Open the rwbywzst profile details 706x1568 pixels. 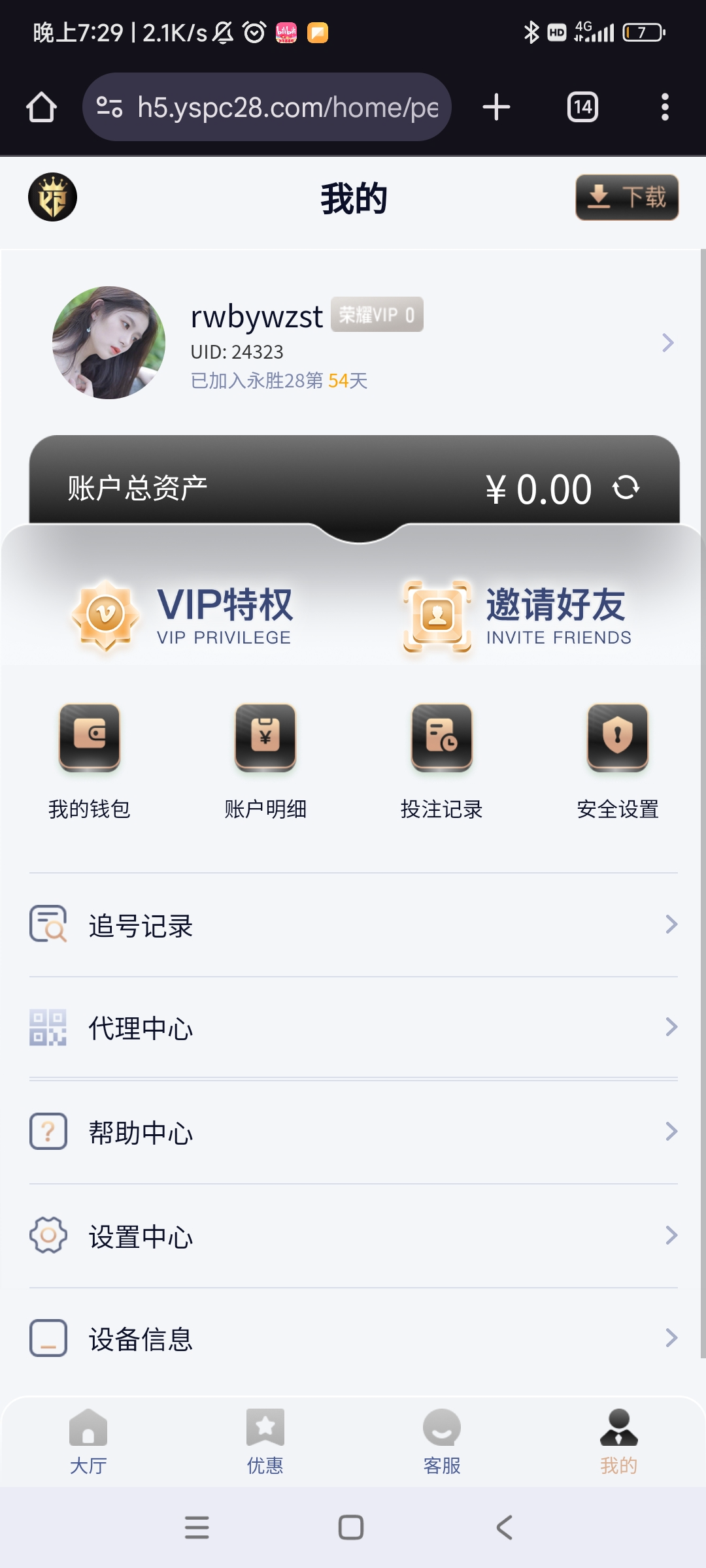pyautogui.click(x=667, y=342)
